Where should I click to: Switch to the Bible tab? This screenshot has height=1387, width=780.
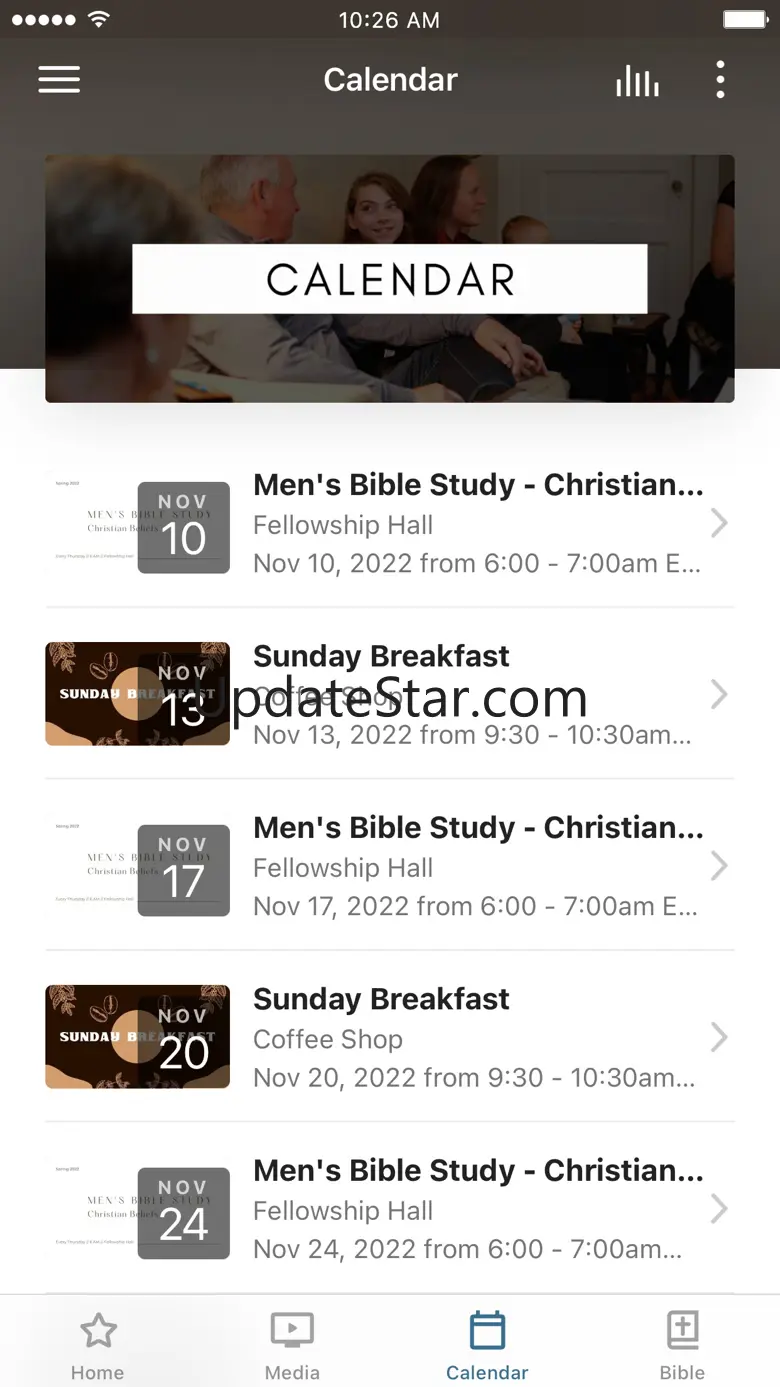682,1346
